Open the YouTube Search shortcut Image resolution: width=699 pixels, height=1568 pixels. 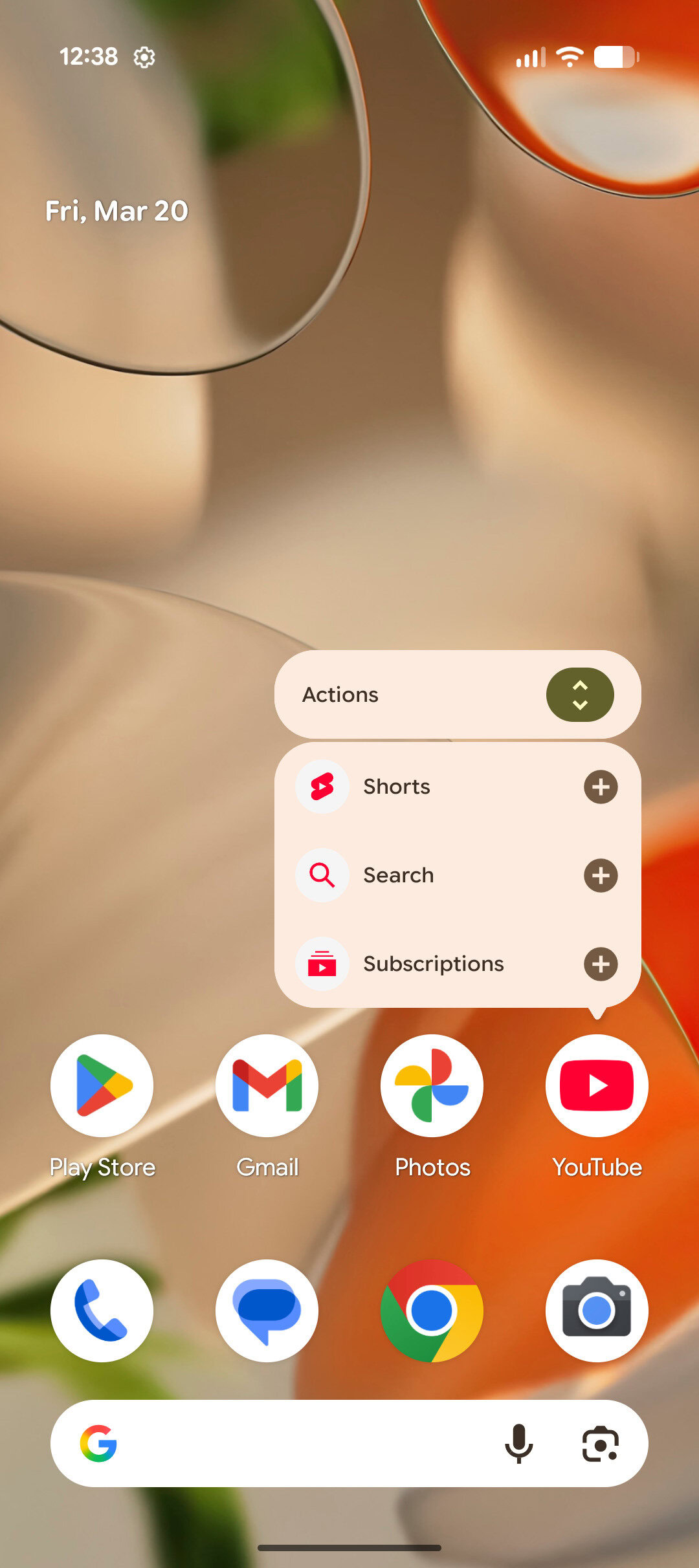click(x=398, y=875)
